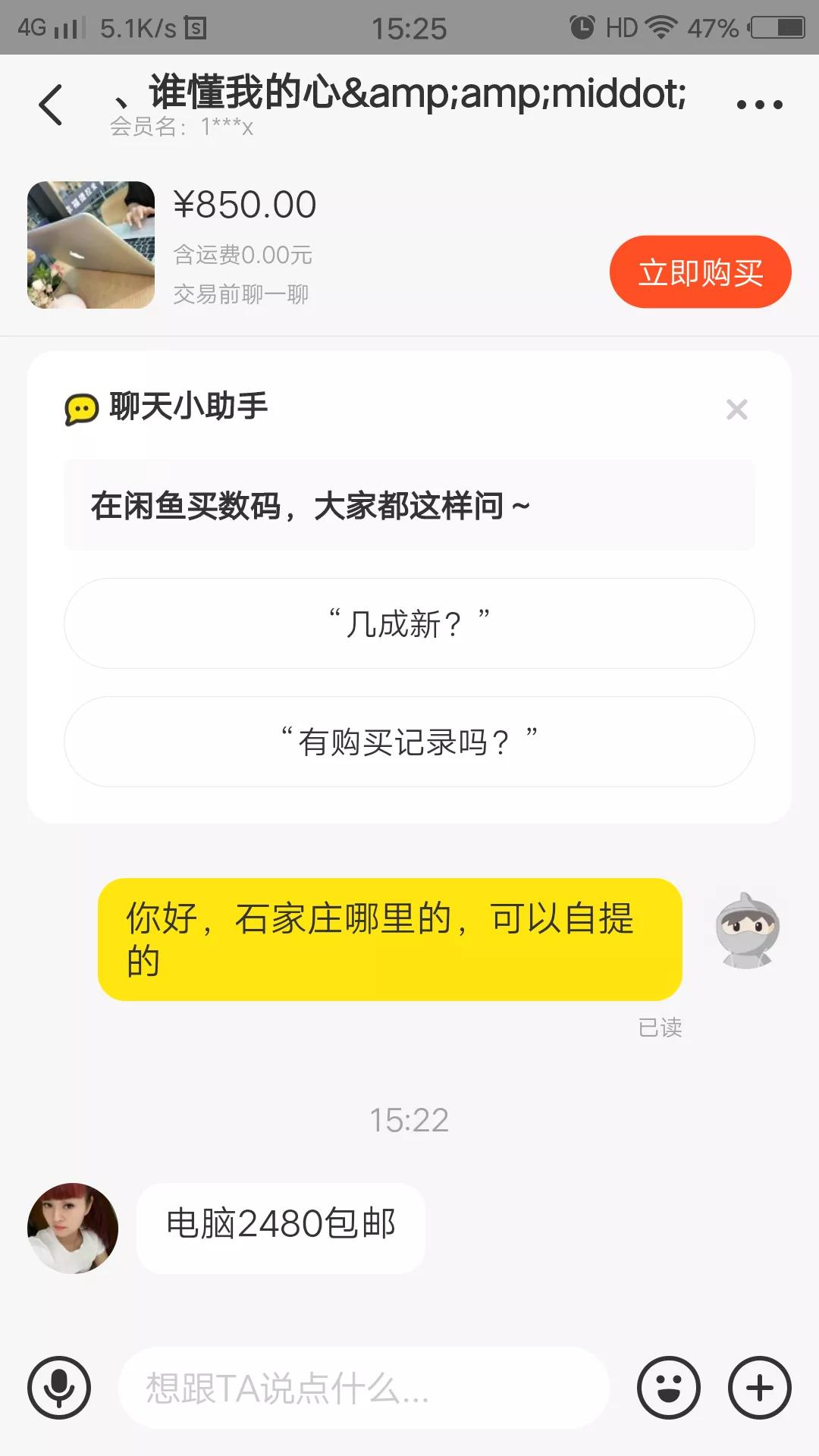Send the quick question 几成新？
819x1456 pixels.
pos(409,623)
